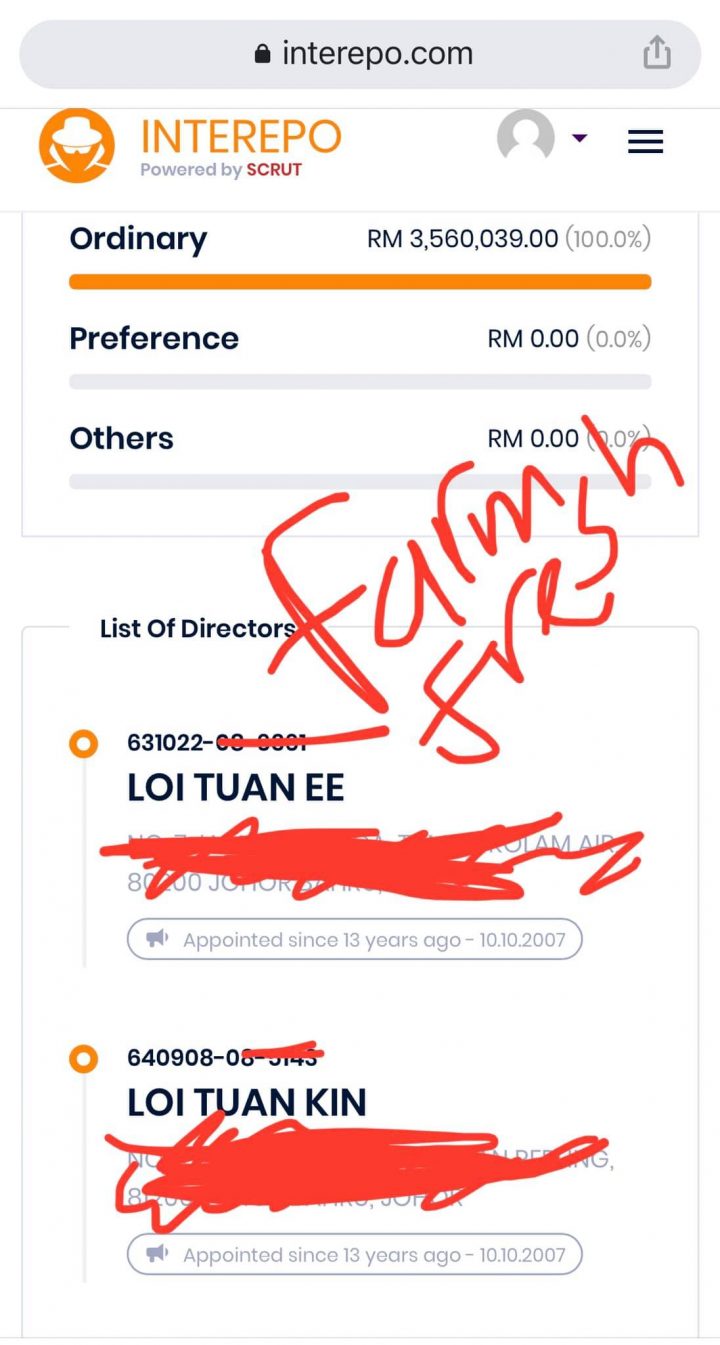
Task: Open the user profile avatar dropdown
Action: pos(542,138)
